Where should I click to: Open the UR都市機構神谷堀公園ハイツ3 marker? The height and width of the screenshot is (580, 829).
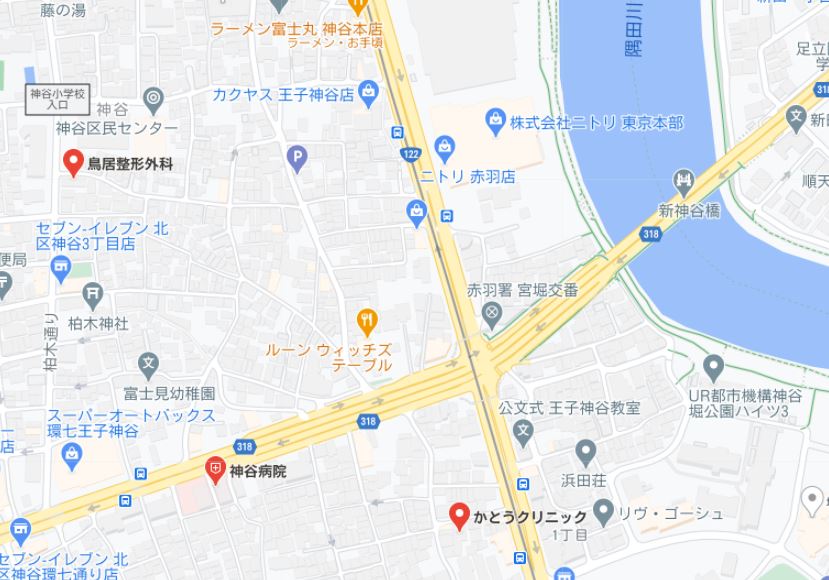tap(713, 366)
